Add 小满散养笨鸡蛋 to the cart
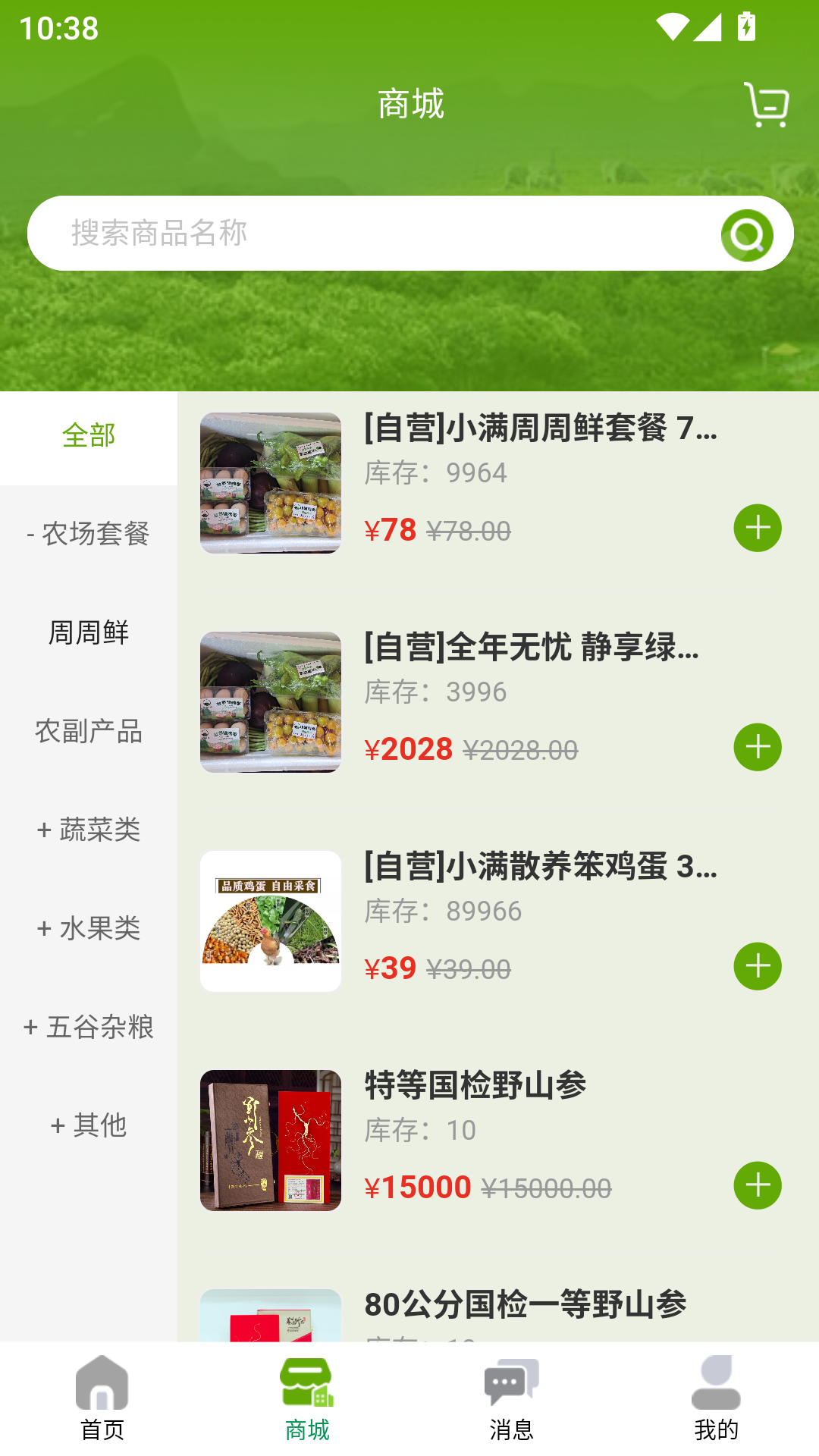This screenshot has width=819, height=1456. [x=757, y=966]
